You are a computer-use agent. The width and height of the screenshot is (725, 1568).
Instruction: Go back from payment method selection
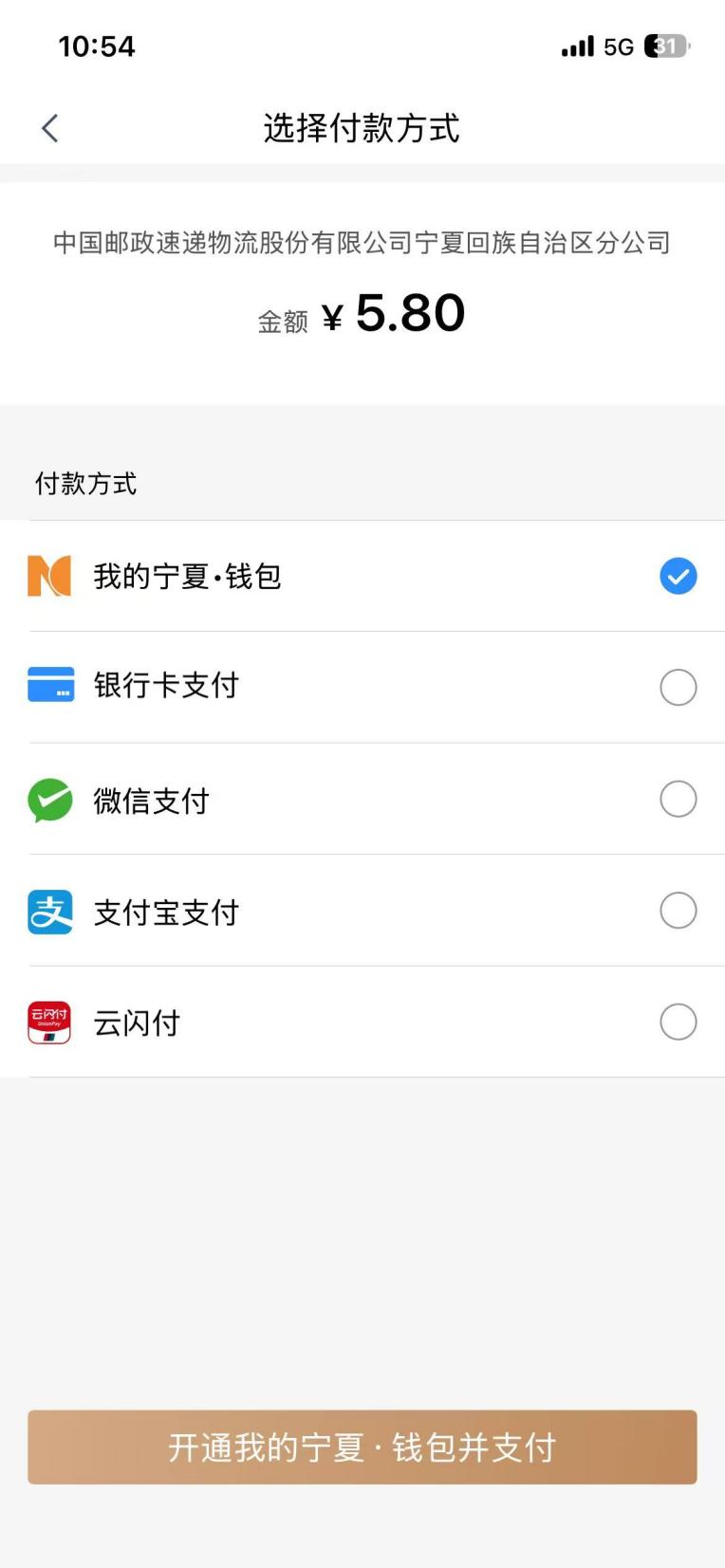pyautogui.click(x=50, y=128)
